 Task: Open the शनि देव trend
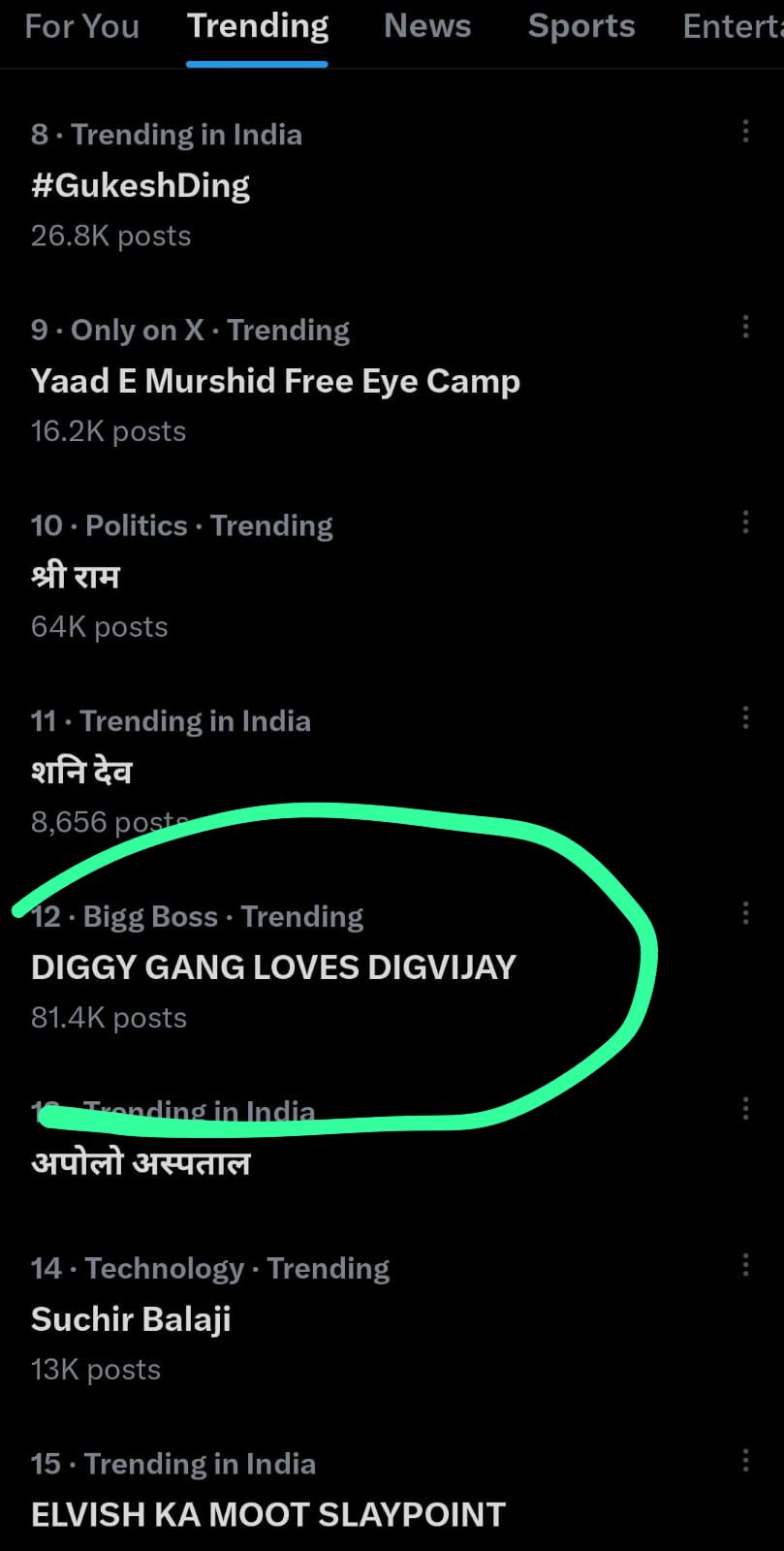point(81,773)
